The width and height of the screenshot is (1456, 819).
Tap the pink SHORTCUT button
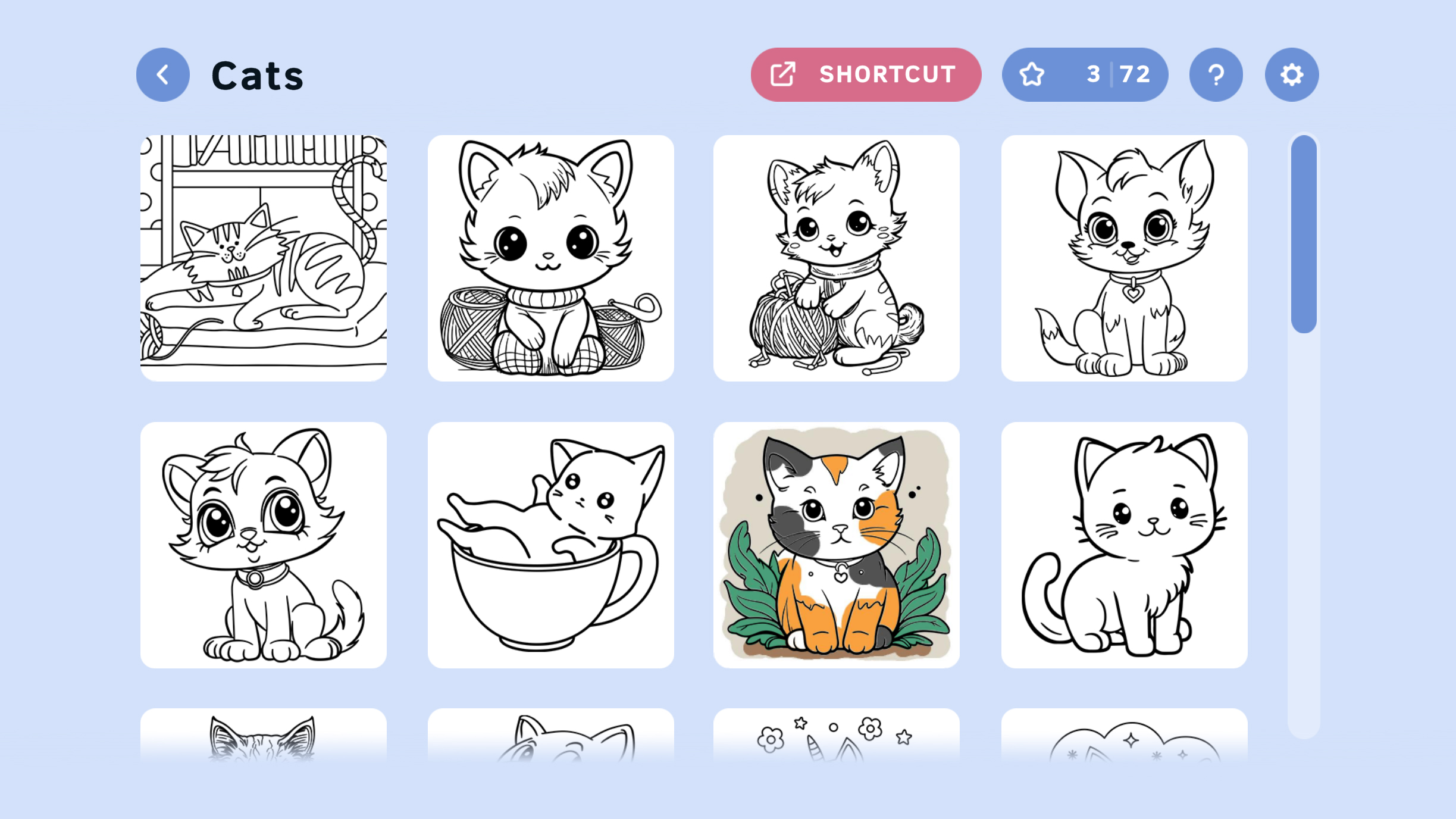click(865, 75)
